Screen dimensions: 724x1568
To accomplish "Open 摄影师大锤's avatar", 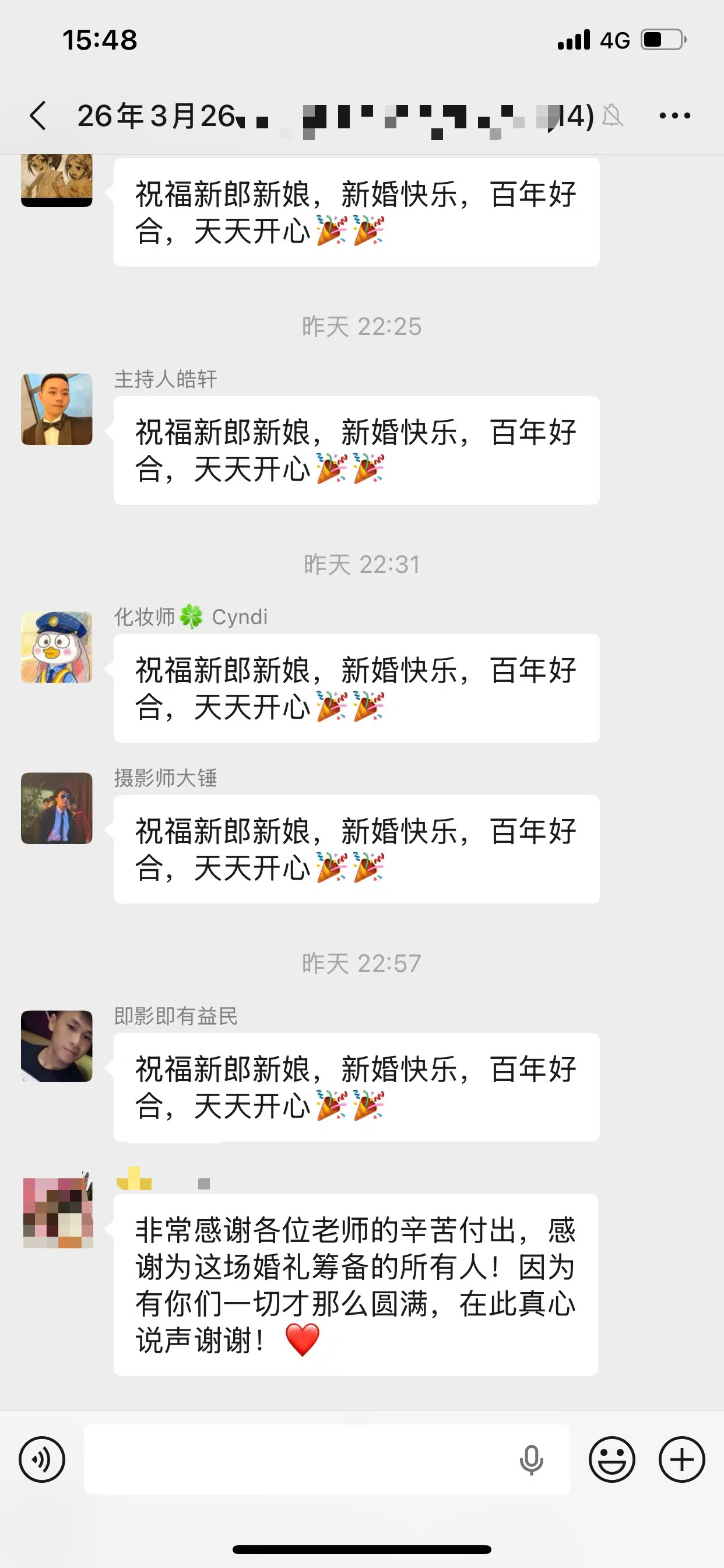I will [x=57, y=808].
